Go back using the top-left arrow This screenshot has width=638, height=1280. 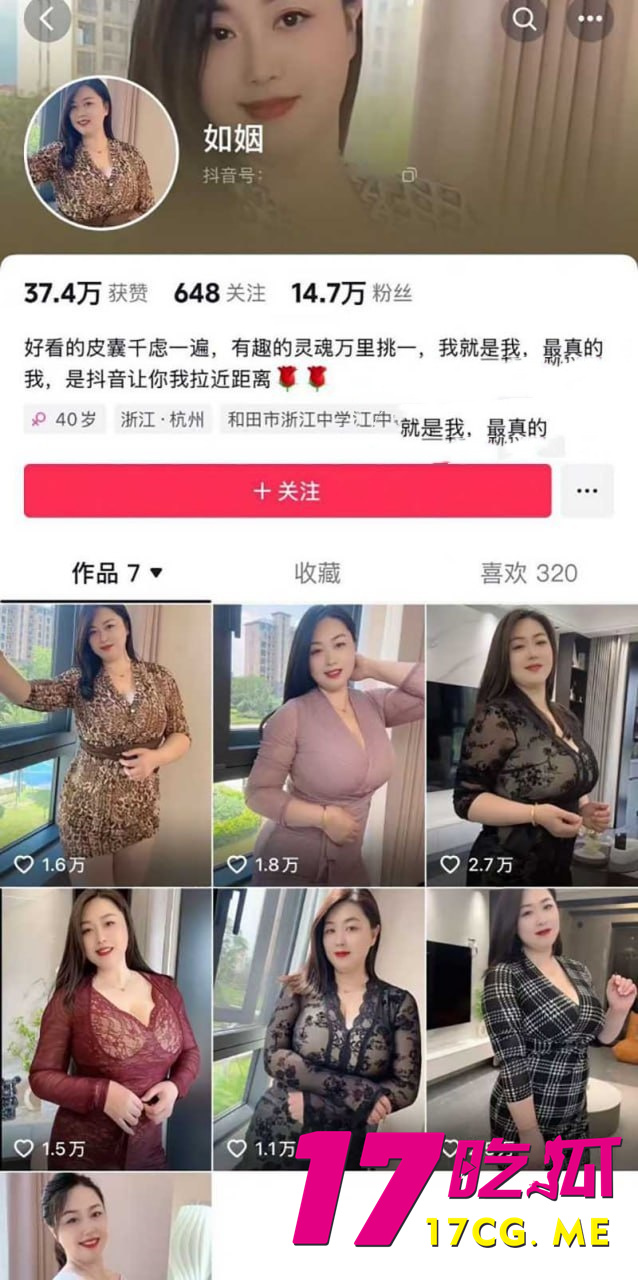tap(47, 18)
